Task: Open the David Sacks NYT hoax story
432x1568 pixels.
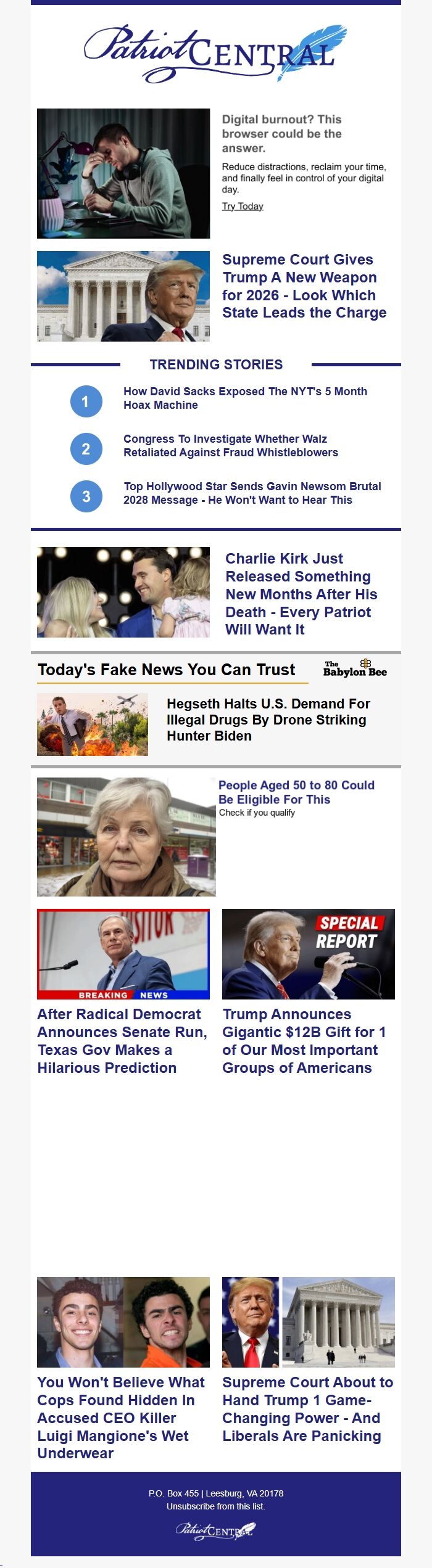Action: 245,398
